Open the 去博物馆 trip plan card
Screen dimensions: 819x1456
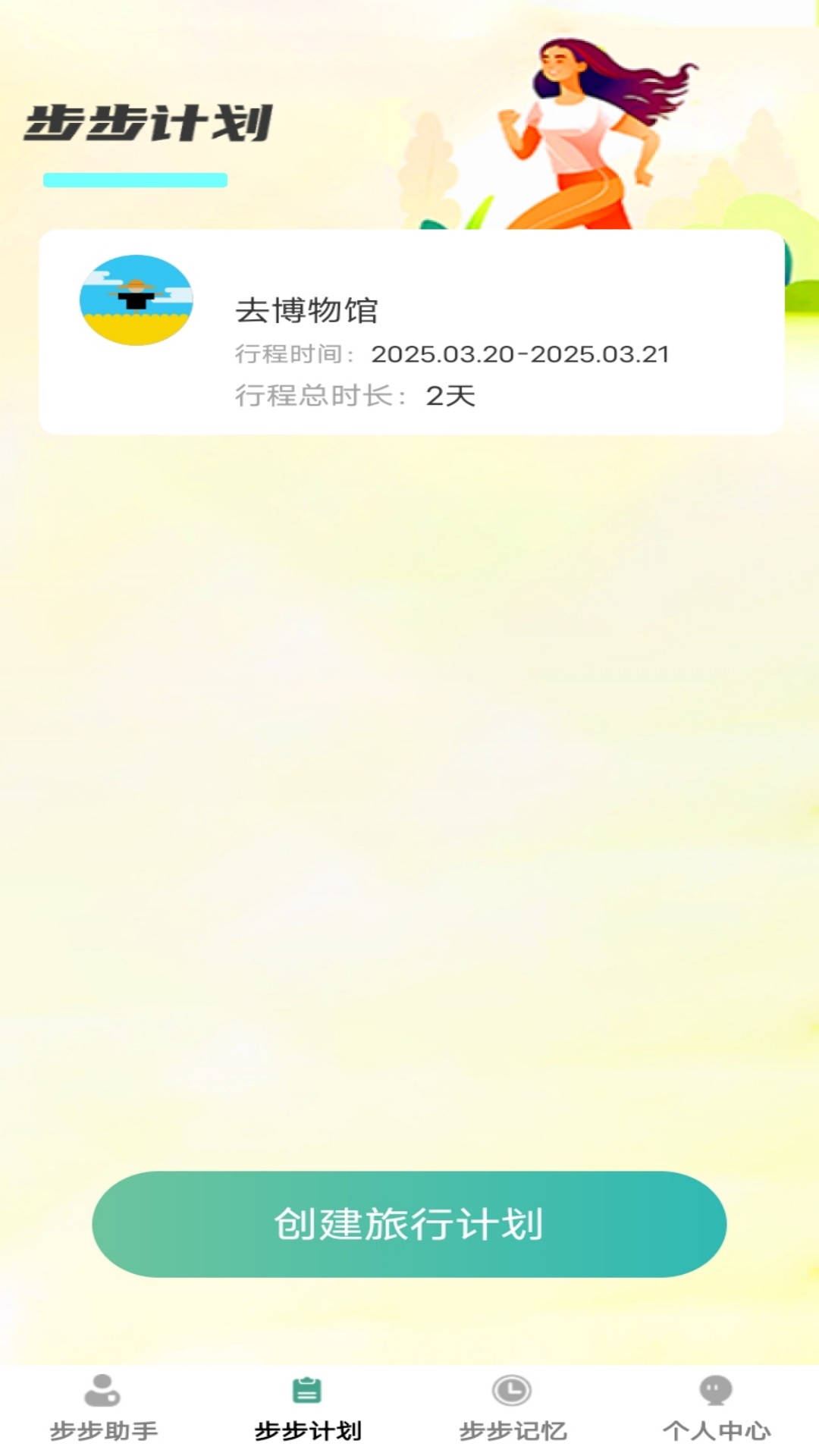pyautogui.click(x=411, y=332)
